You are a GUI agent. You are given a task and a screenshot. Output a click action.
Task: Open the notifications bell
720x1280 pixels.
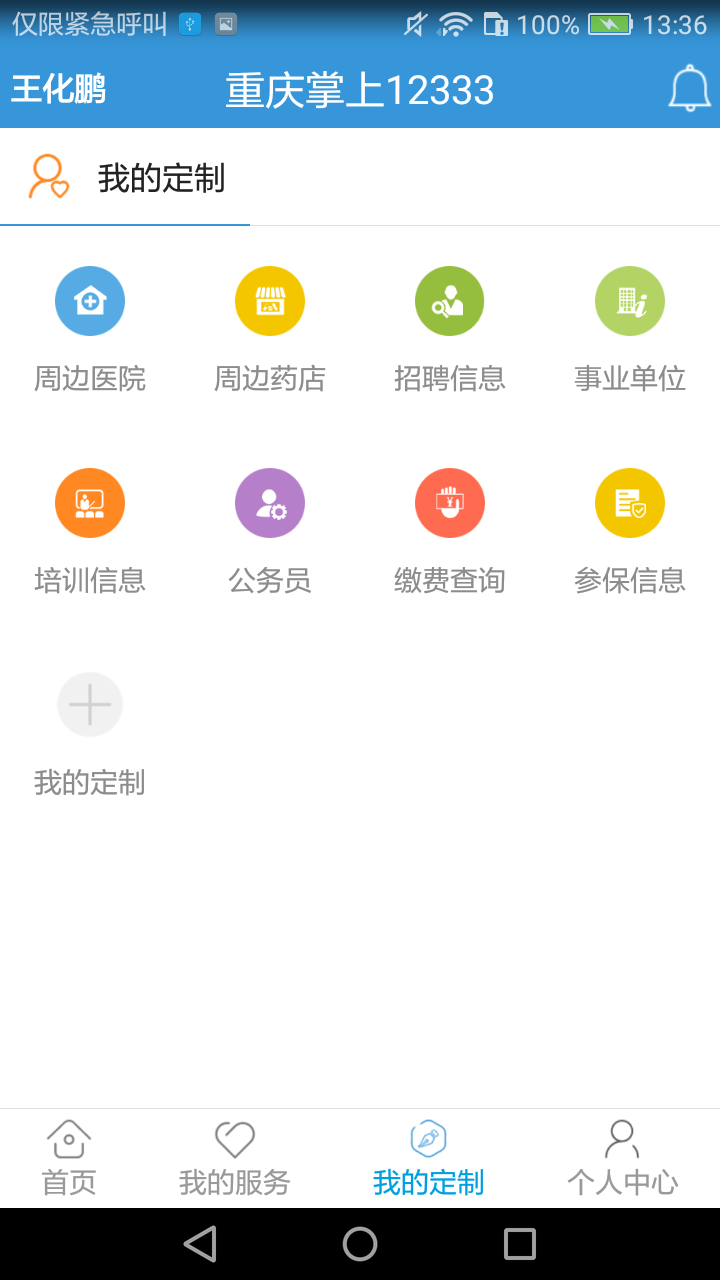(689, 90)
